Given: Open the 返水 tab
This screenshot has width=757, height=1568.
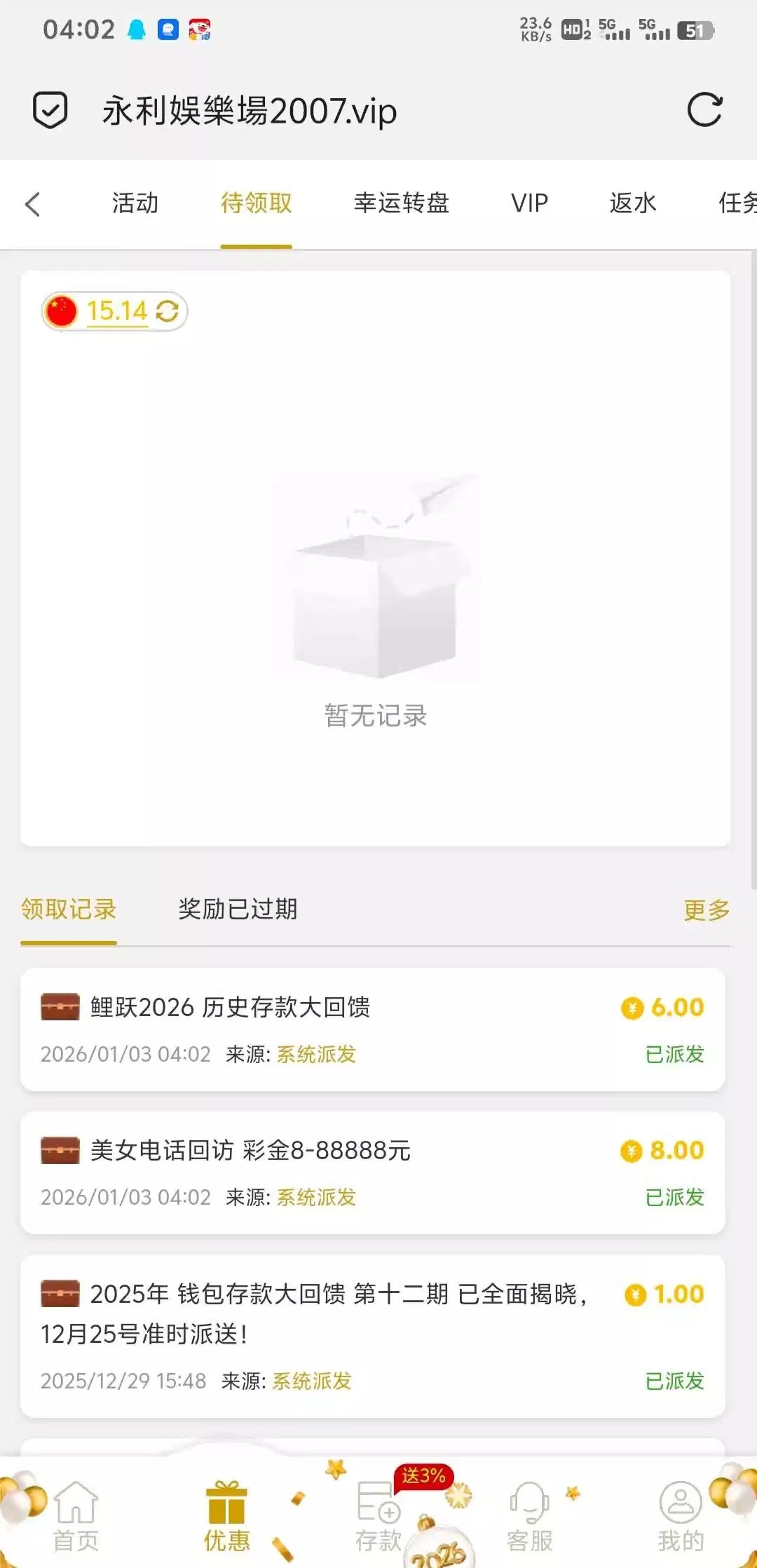Looking at the screenshot, I should [x=633, y=203].
